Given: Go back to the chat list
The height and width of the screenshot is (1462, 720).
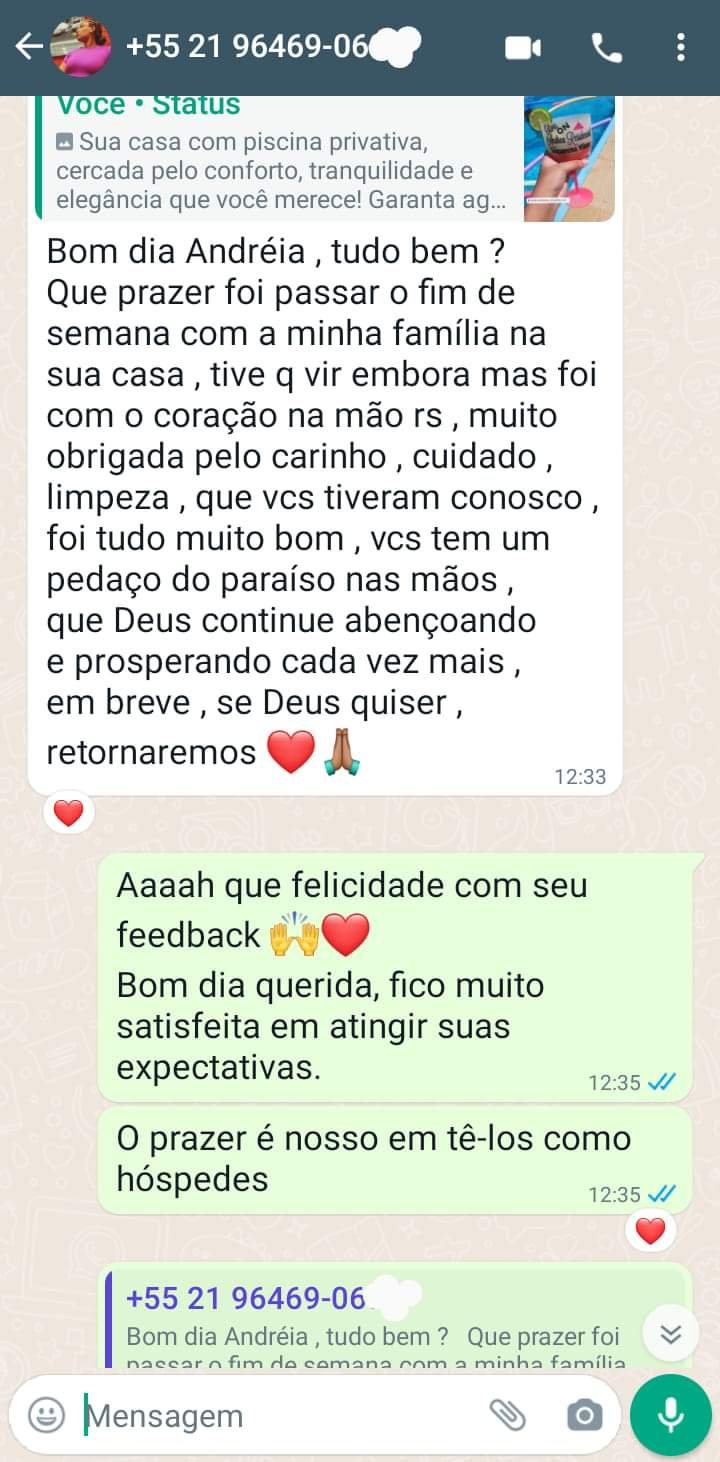Looking at the screenshot, I should [28, 47].
